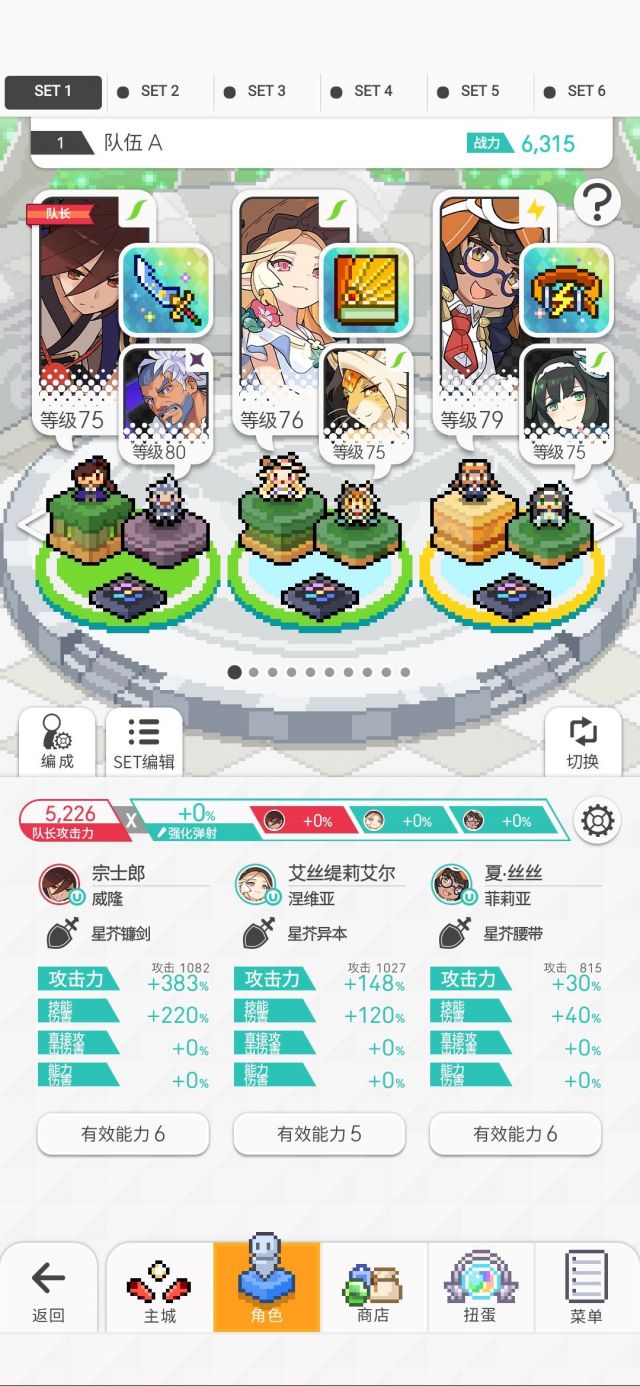Screen dimensions: 640x1386
Task: Open the 菜单 menu tab
Action: pos(587,1290)
